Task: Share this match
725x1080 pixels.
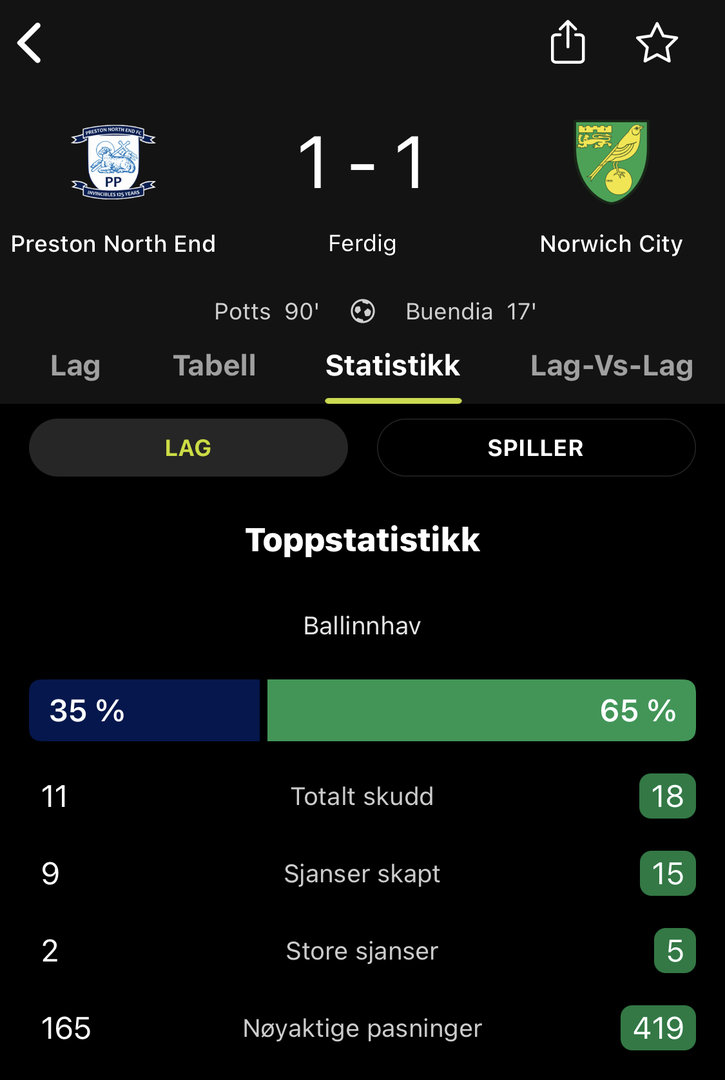Action: click(x=567, y=44)
